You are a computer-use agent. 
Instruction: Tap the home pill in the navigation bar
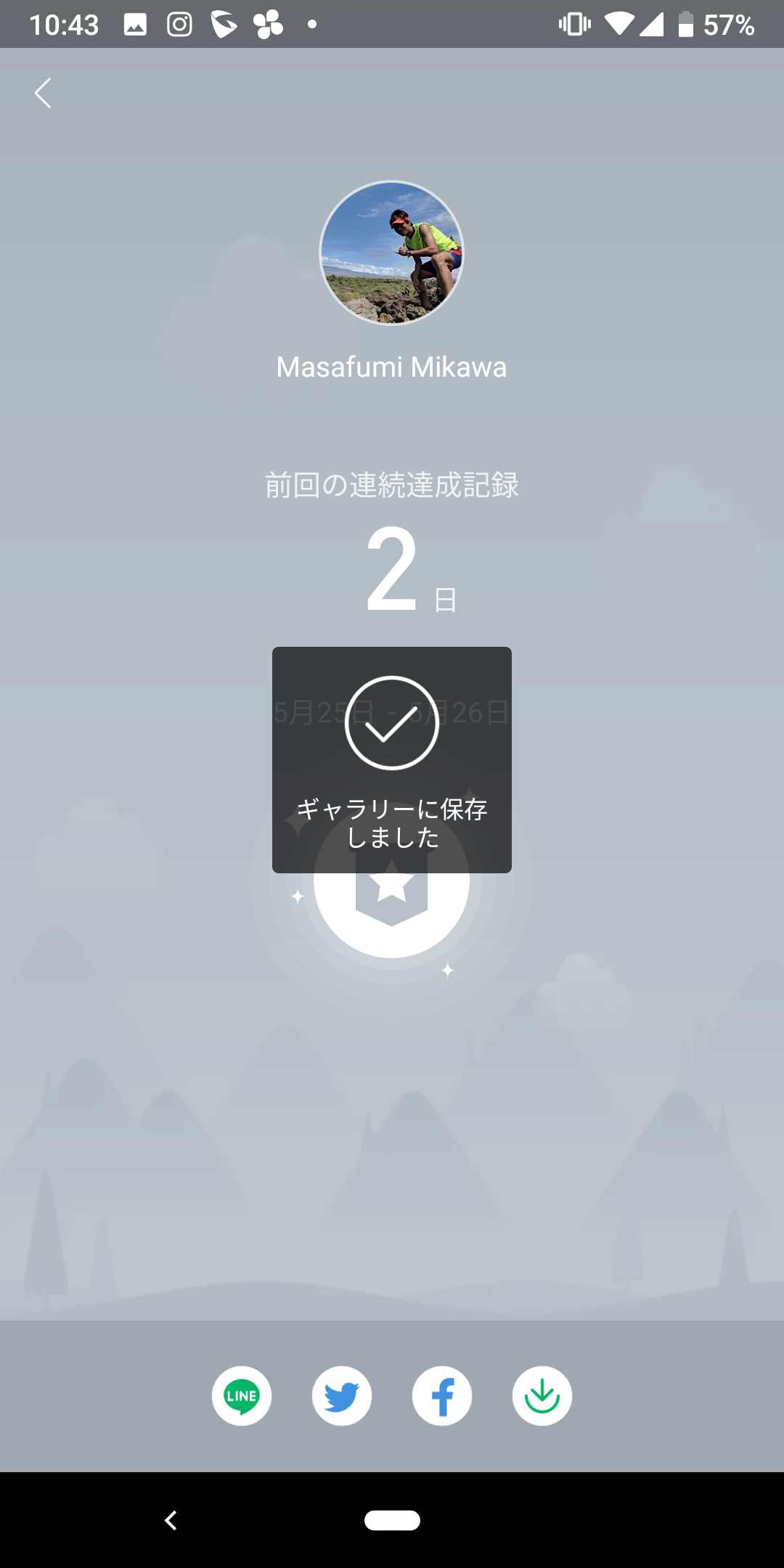pyautogui.click(x=392, y=1520)
